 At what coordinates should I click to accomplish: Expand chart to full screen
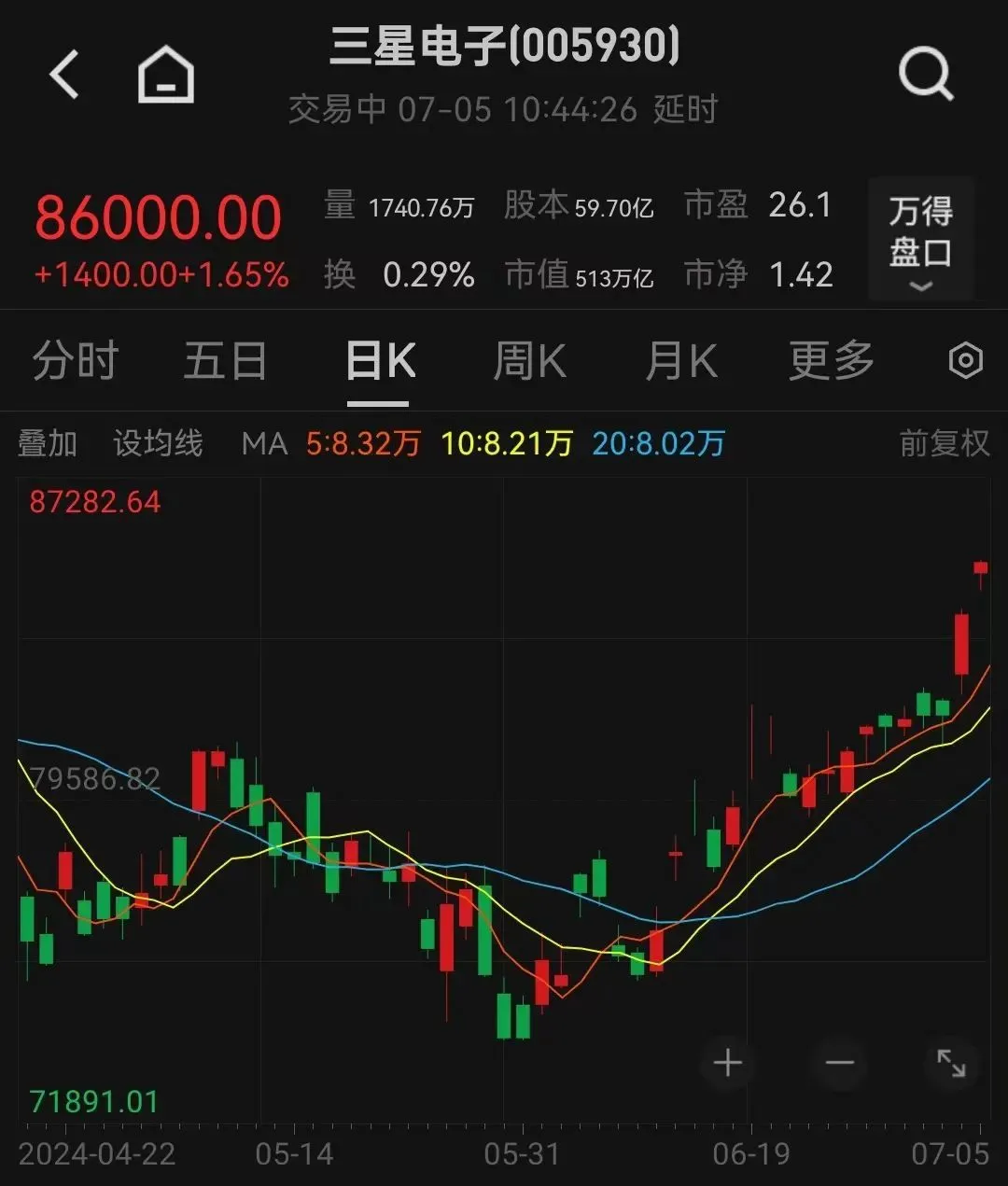click(951, 1063)
